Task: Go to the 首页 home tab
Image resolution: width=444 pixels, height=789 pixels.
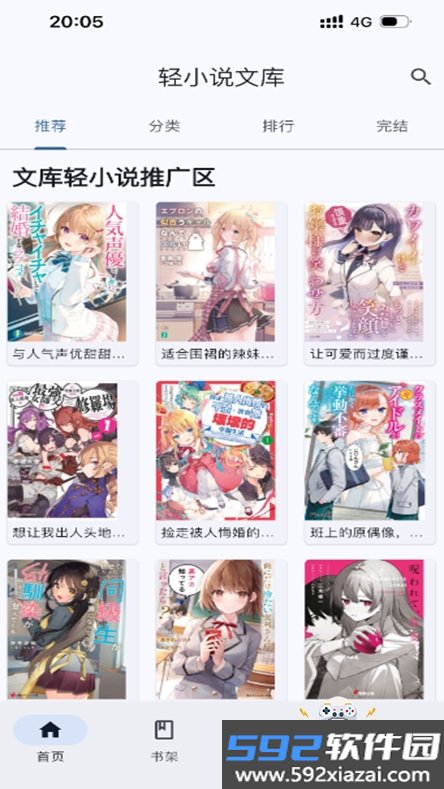Action: click(x=50, y=740)
